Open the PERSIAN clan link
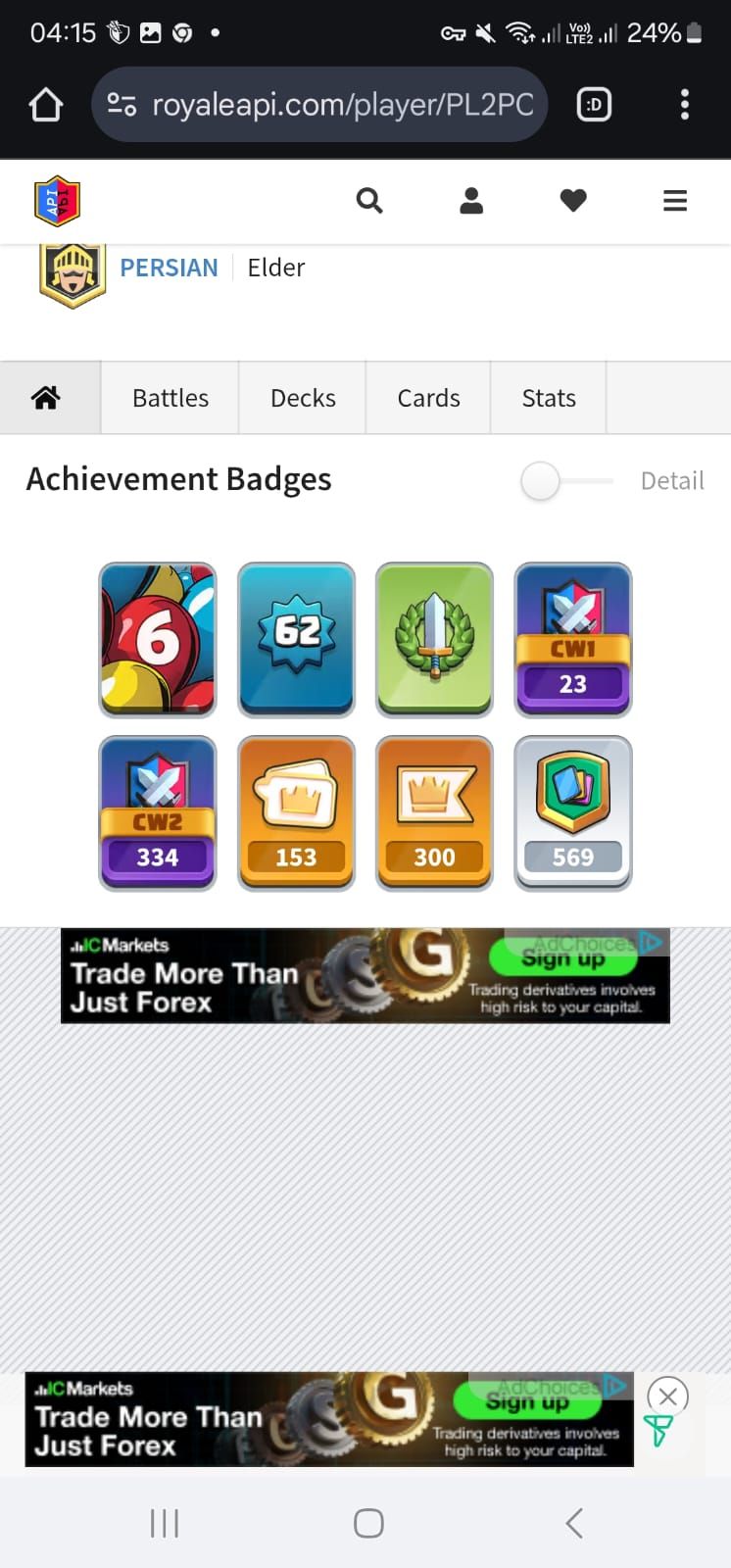This screenshot has height=1568, width=731. 169,268
